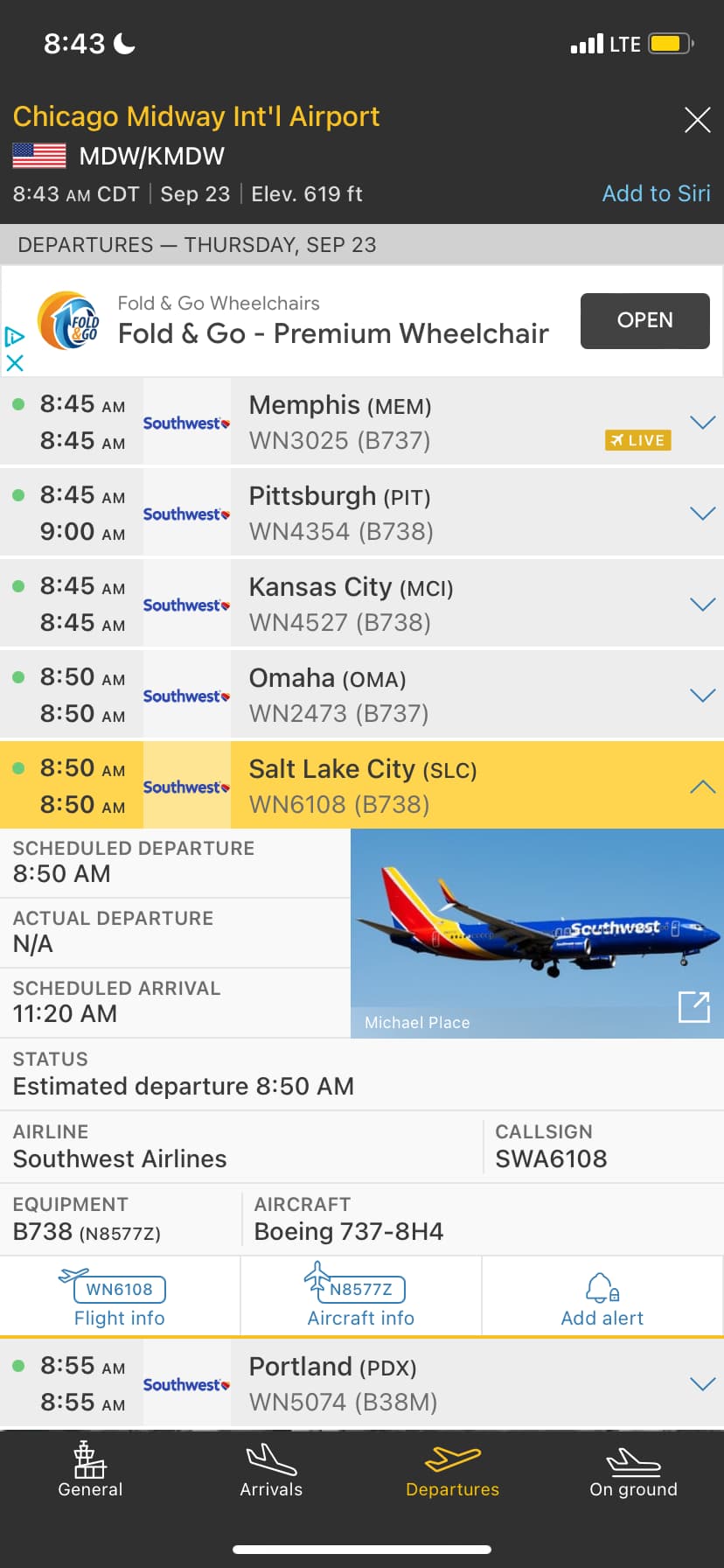Viewport: 724px width, 1568px height.
Task: Expand the Omaha WN2473 flight row
Action: coord(702,696)
